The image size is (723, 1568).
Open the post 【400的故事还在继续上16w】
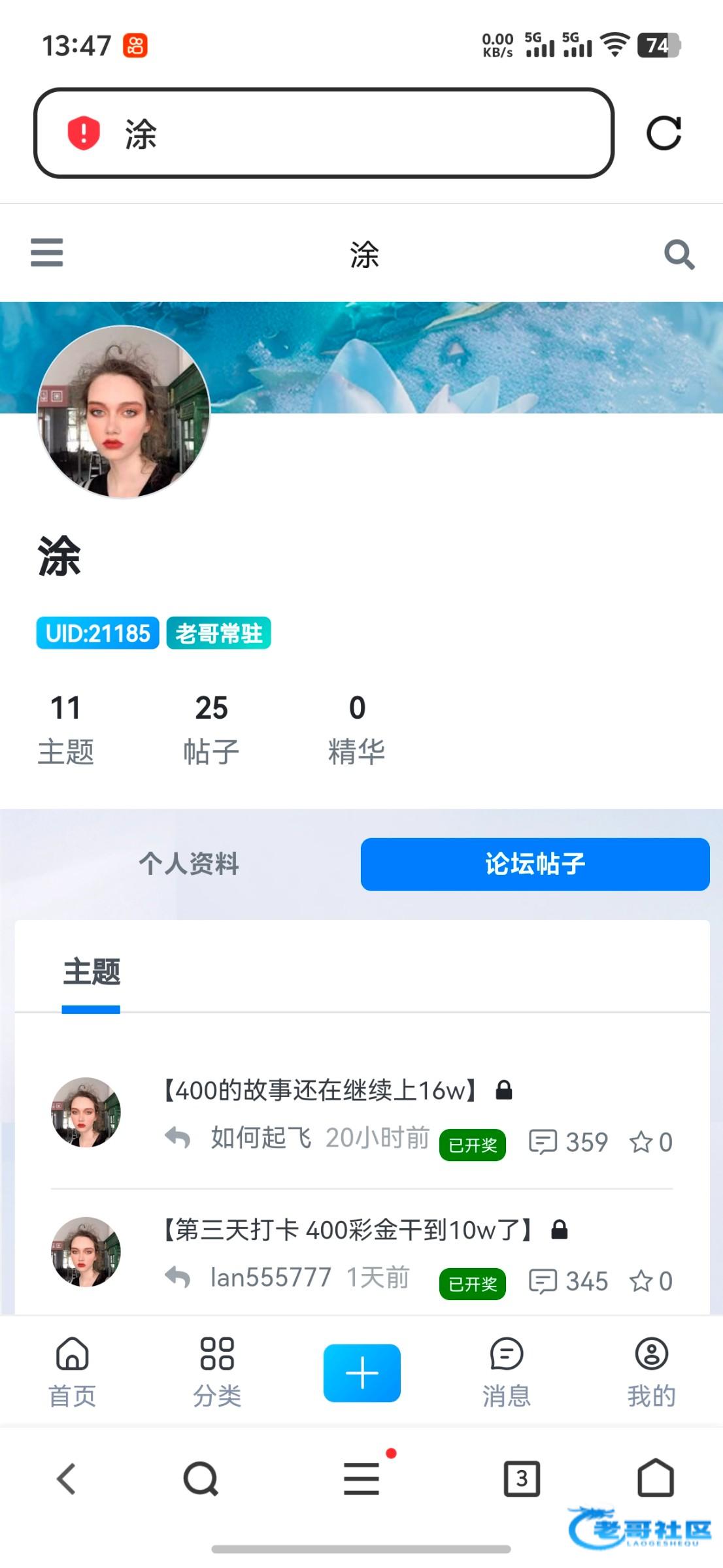320,1090
